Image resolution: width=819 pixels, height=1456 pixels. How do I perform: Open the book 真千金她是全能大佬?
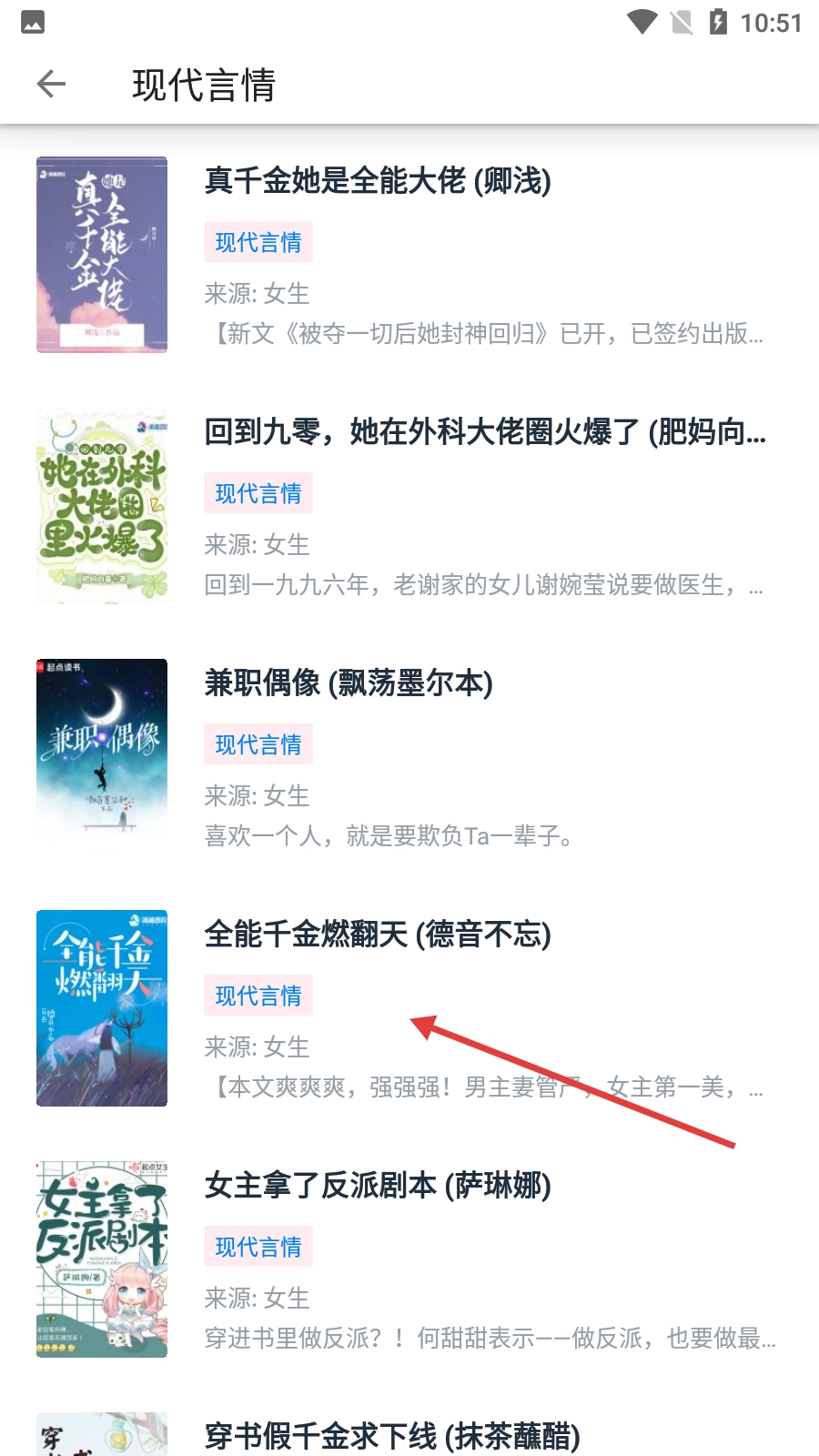coord(378,181)
